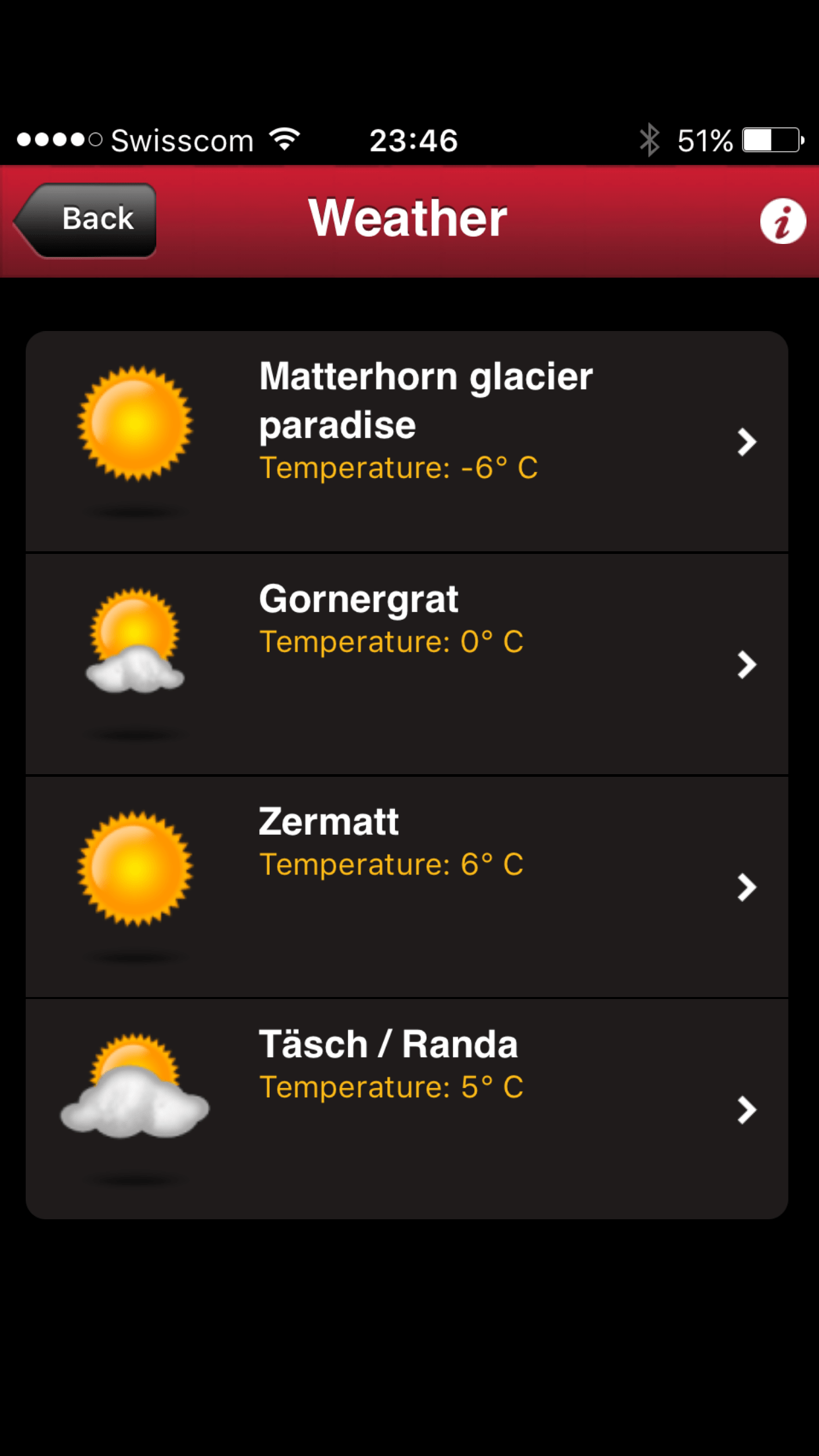Open the info icon in the header
Image resolution: width=819 pixels, height=1456 pixels.
(782, 222)
